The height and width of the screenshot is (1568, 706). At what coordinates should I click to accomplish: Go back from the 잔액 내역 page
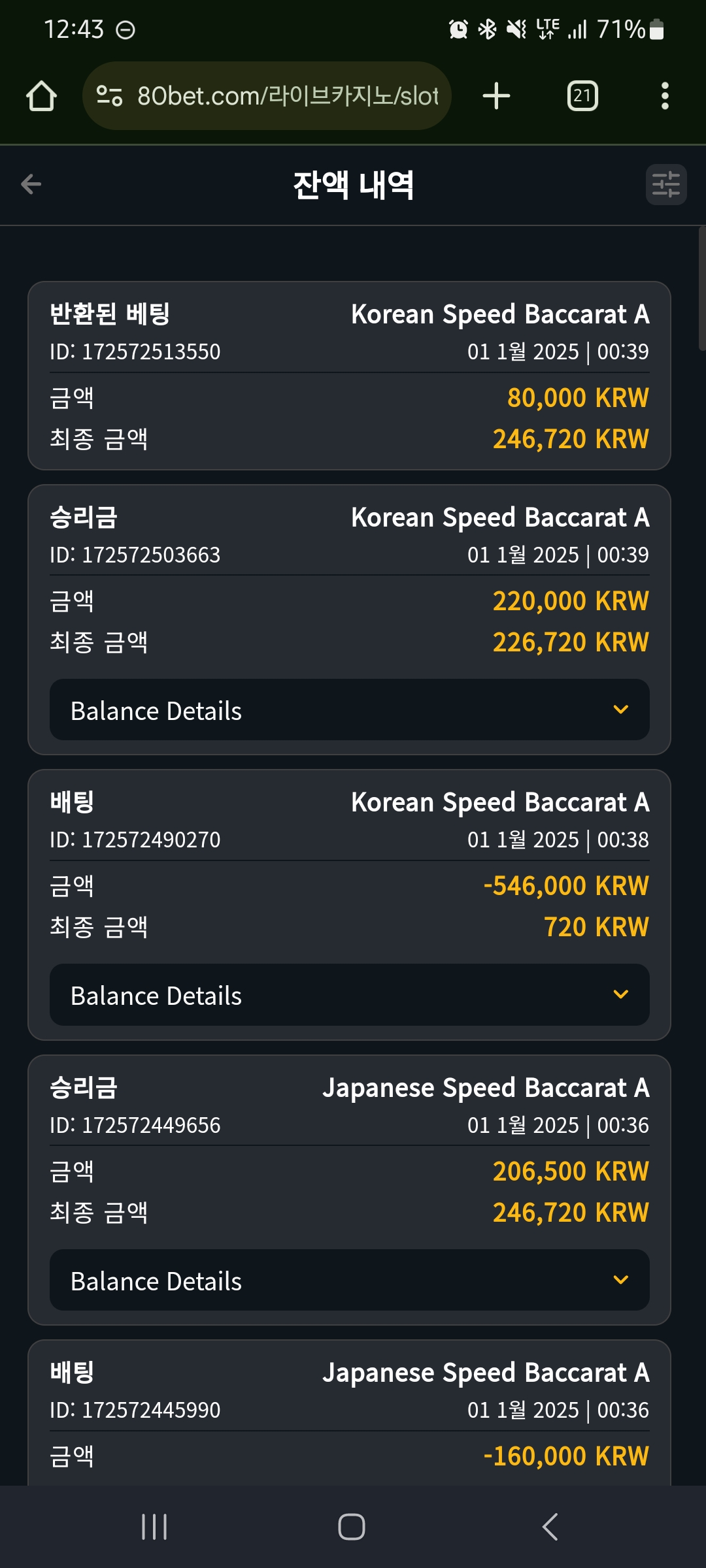(x=31, y=184)
